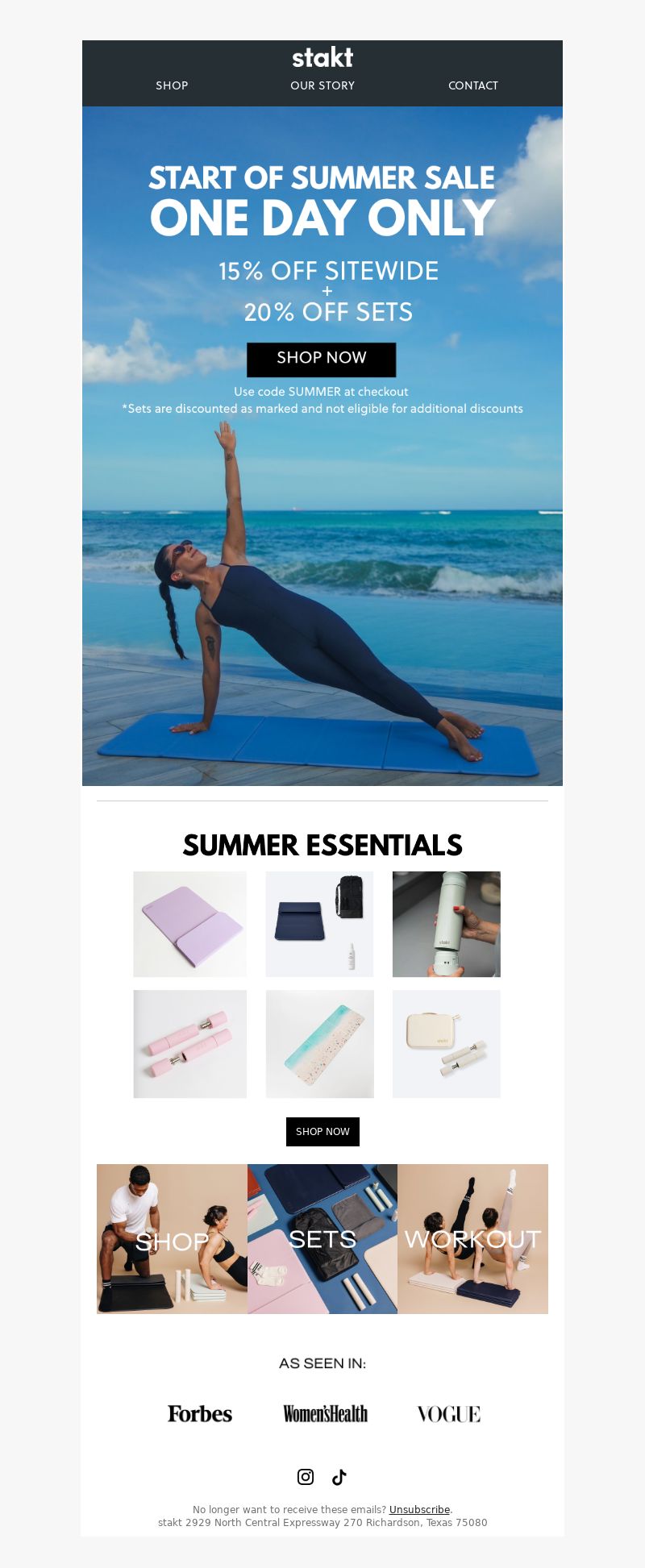This screenshot has height=1568, width=645.
Task: Open the pink dumbbells product tile
Action: coord(190,1044)
